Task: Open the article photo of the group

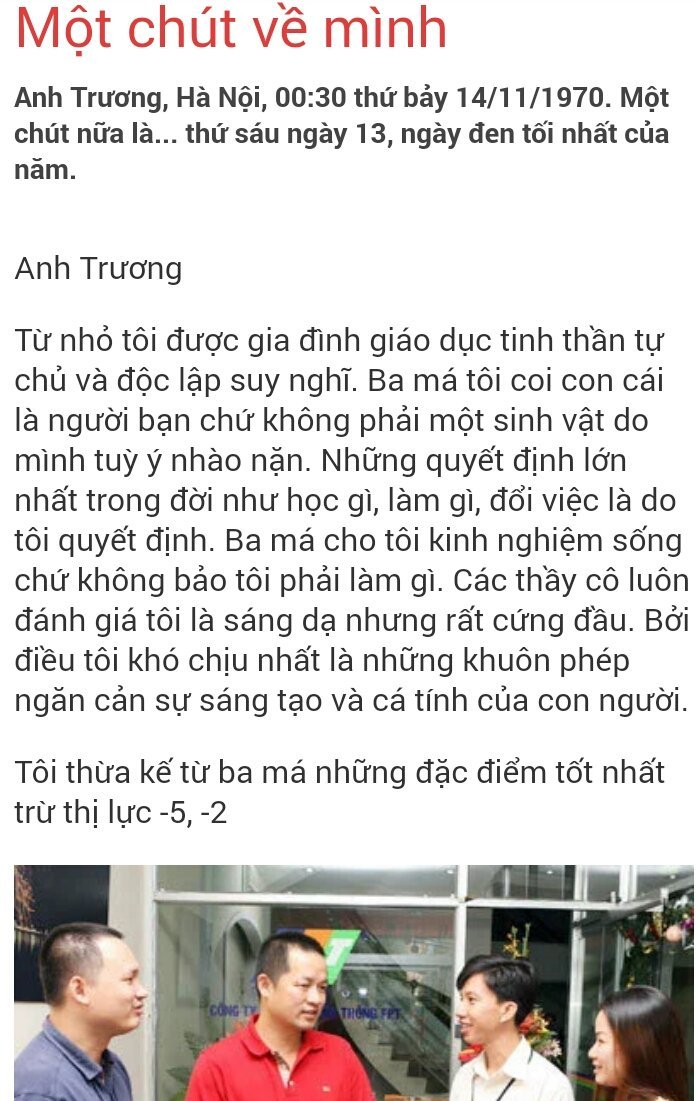Action: tap(353, 983)
